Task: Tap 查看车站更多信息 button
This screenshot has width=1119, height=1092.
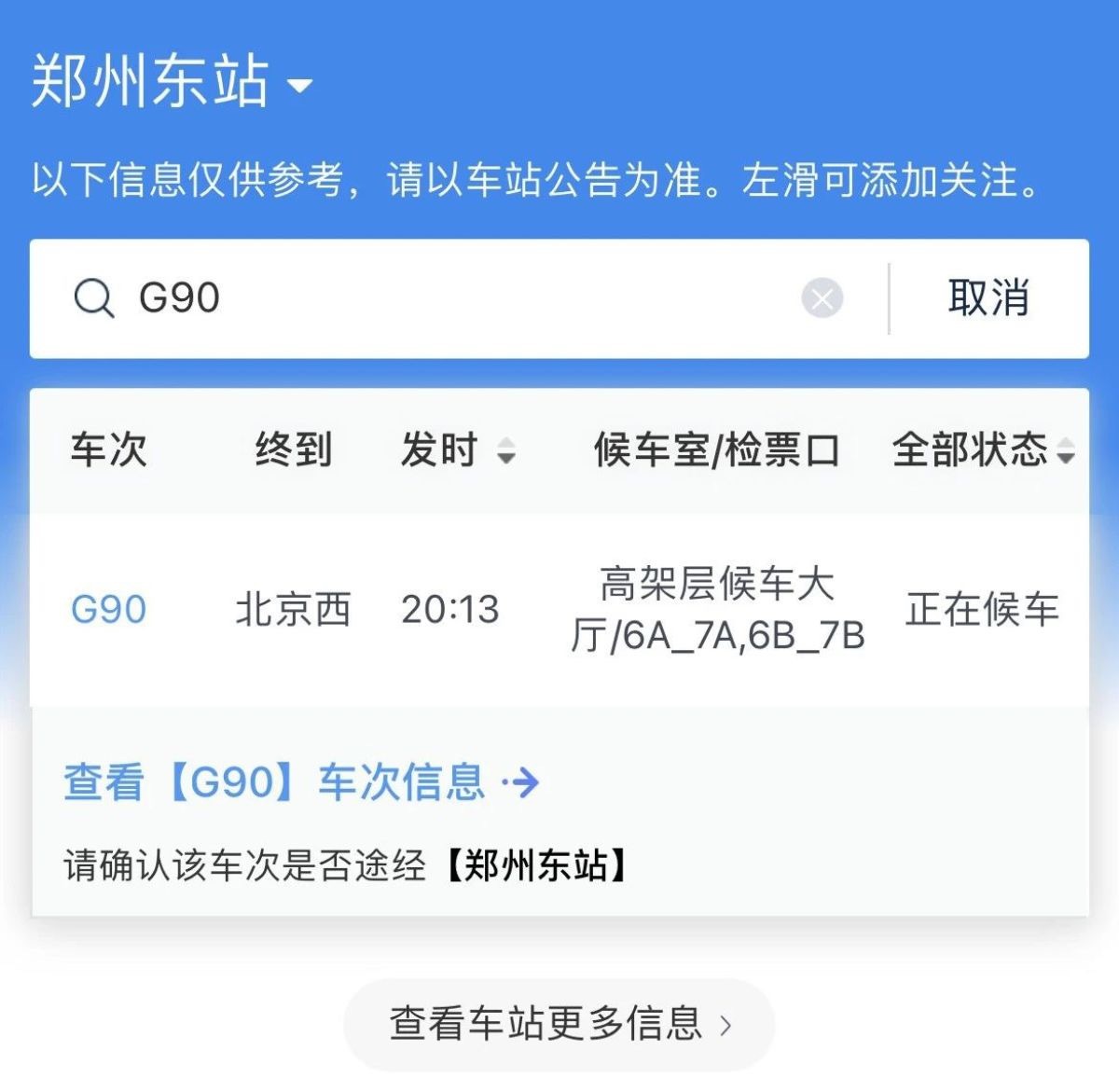Action: click(x=559, y=1024)
